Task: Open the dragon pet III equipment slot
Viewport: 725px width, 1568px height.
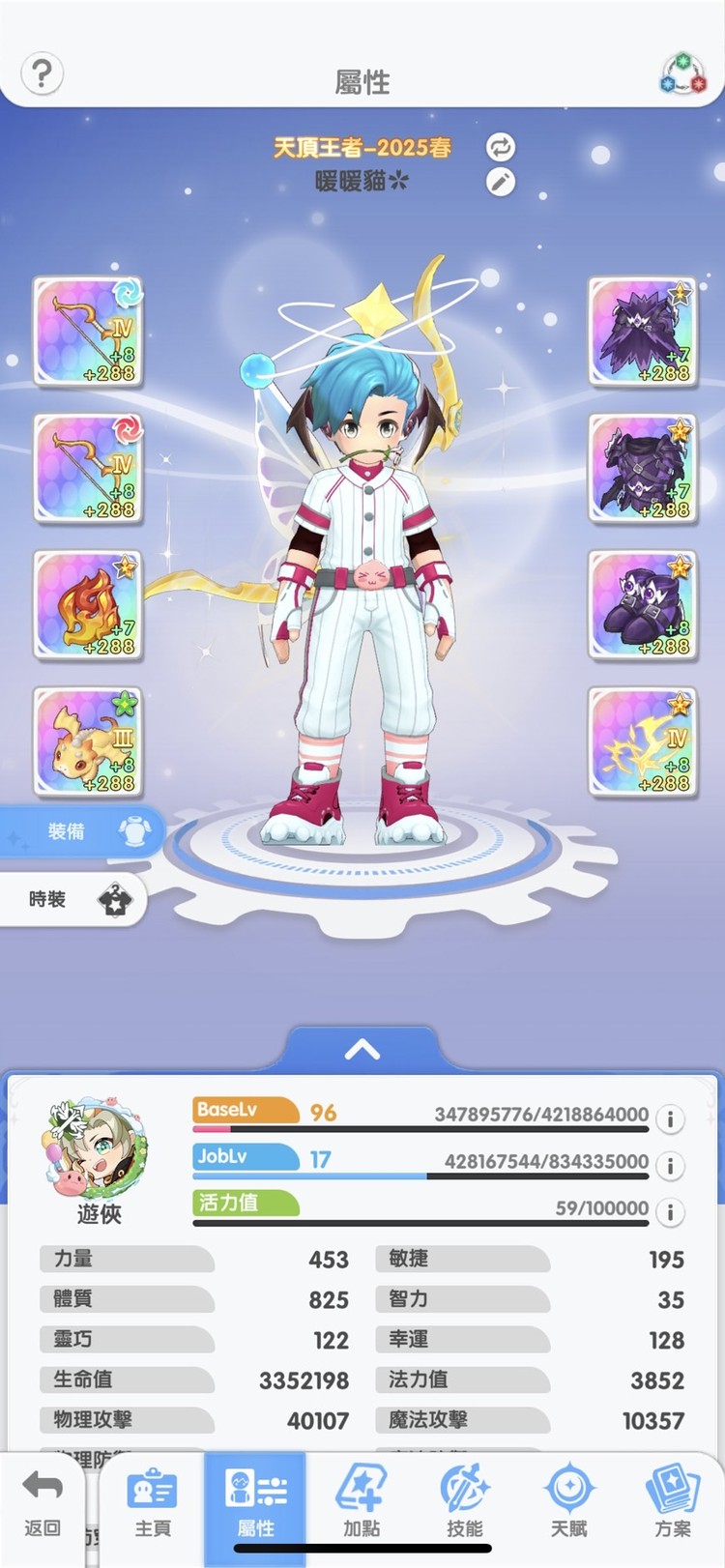Action: point(88,741)
